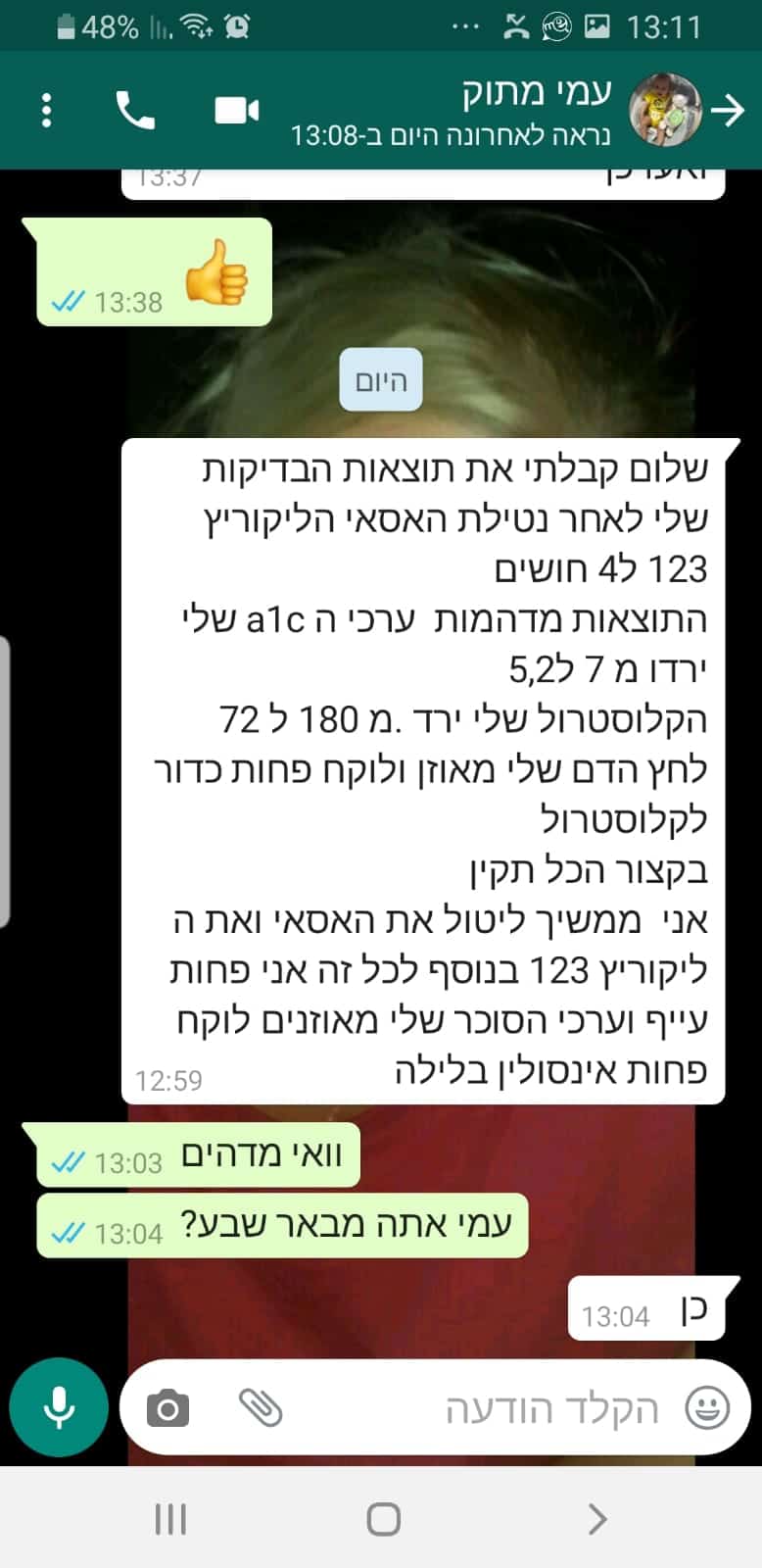The image size is (762, 1568).
Task: Open the emoji picker
Action: pyautogui.click(x=706, y=1408)
